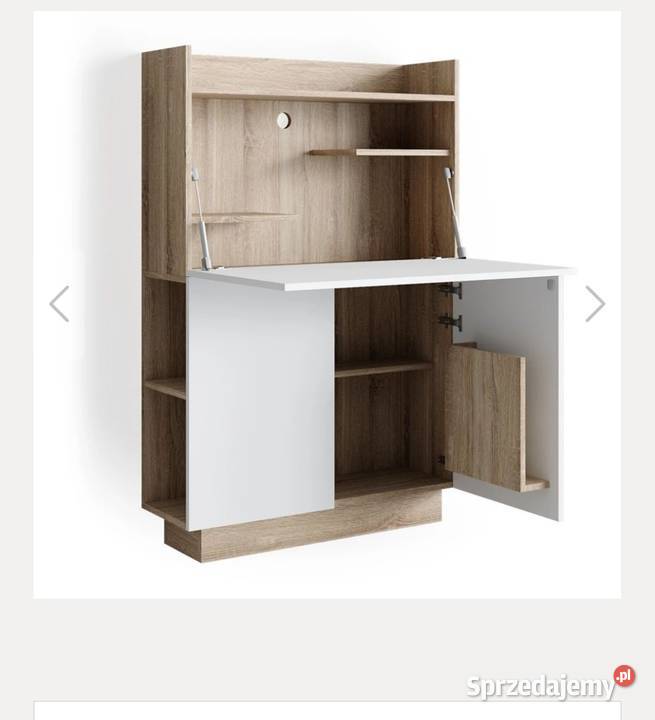Go back to the previous gallery photo

(60, 304)
